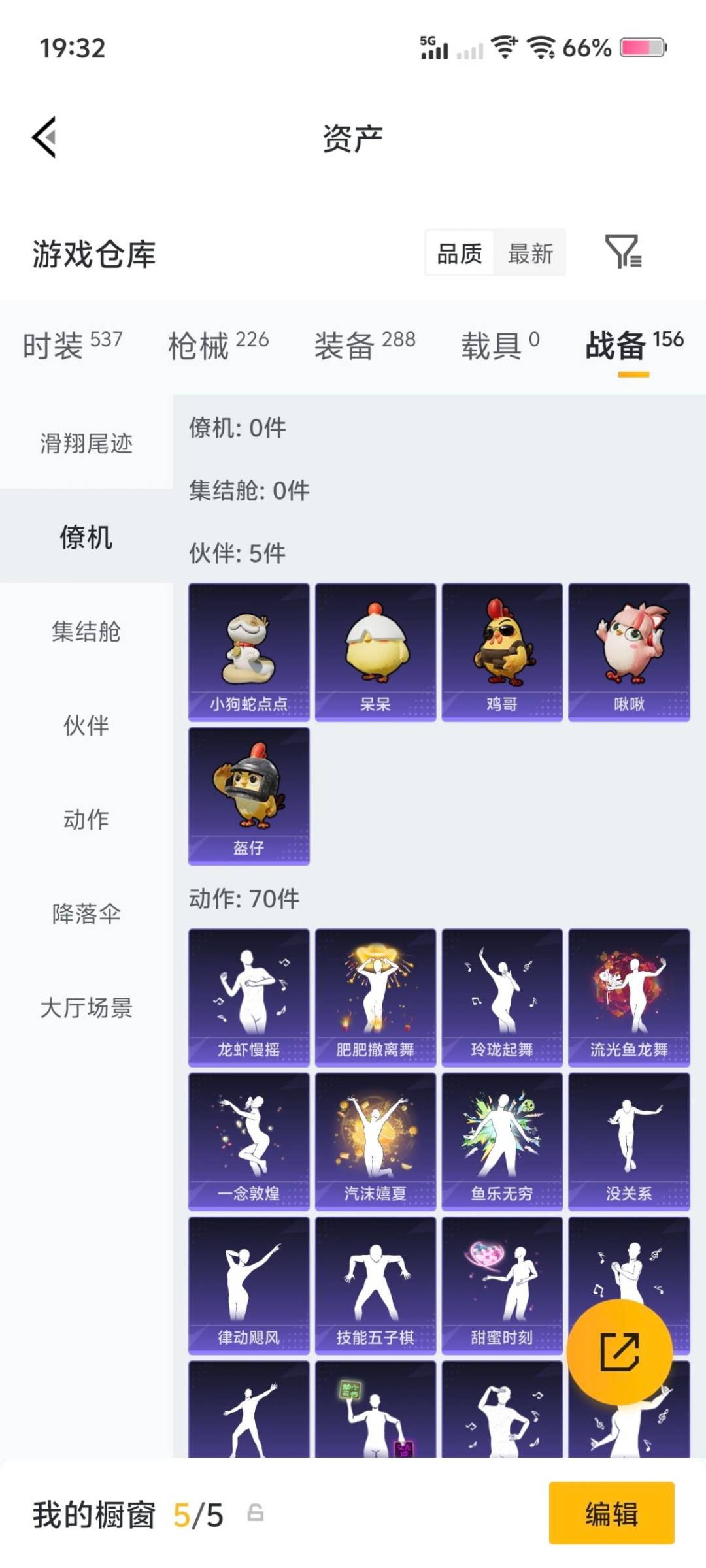Select the 呆呆 companion icon
This screenshot has width=706, height=1568.
[375, 650]
